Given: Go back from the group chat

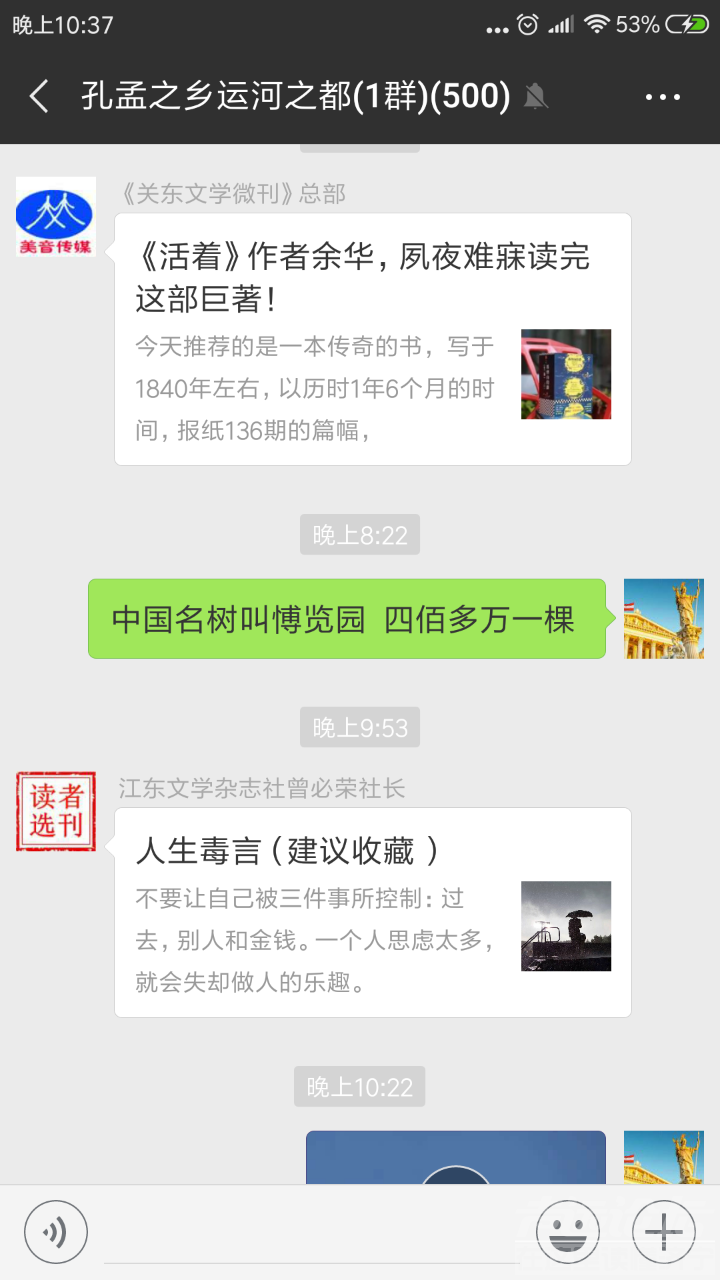Looking at the screenshot, I should (39, 96).
